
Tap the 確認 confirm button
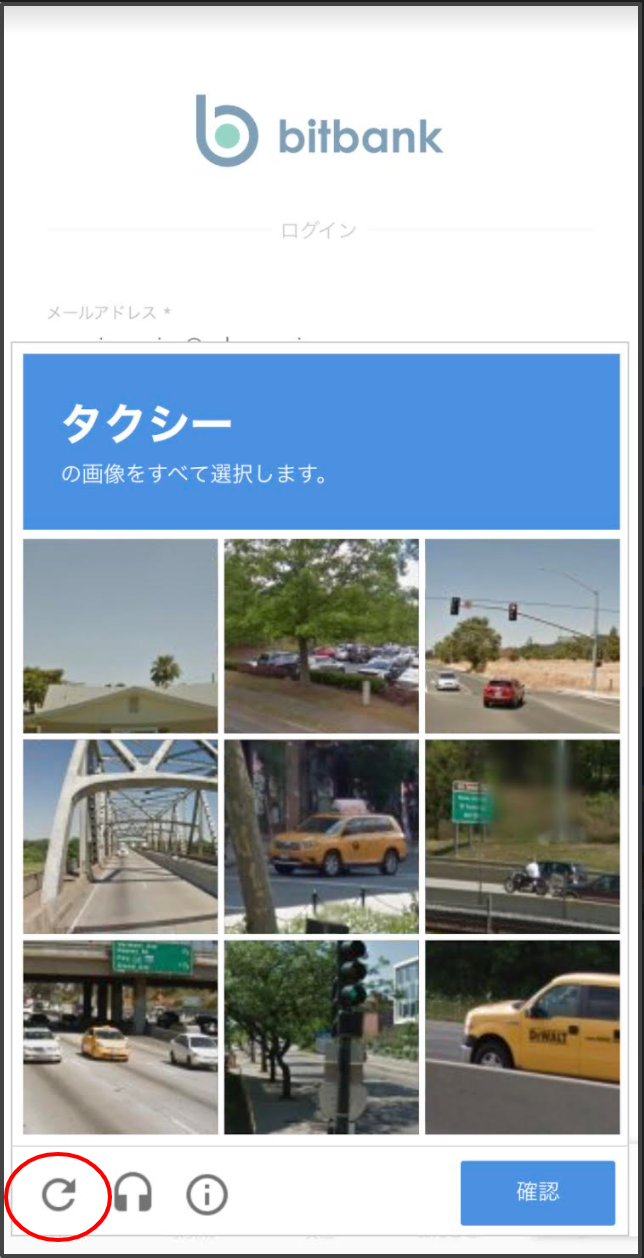pos(537,1192)
